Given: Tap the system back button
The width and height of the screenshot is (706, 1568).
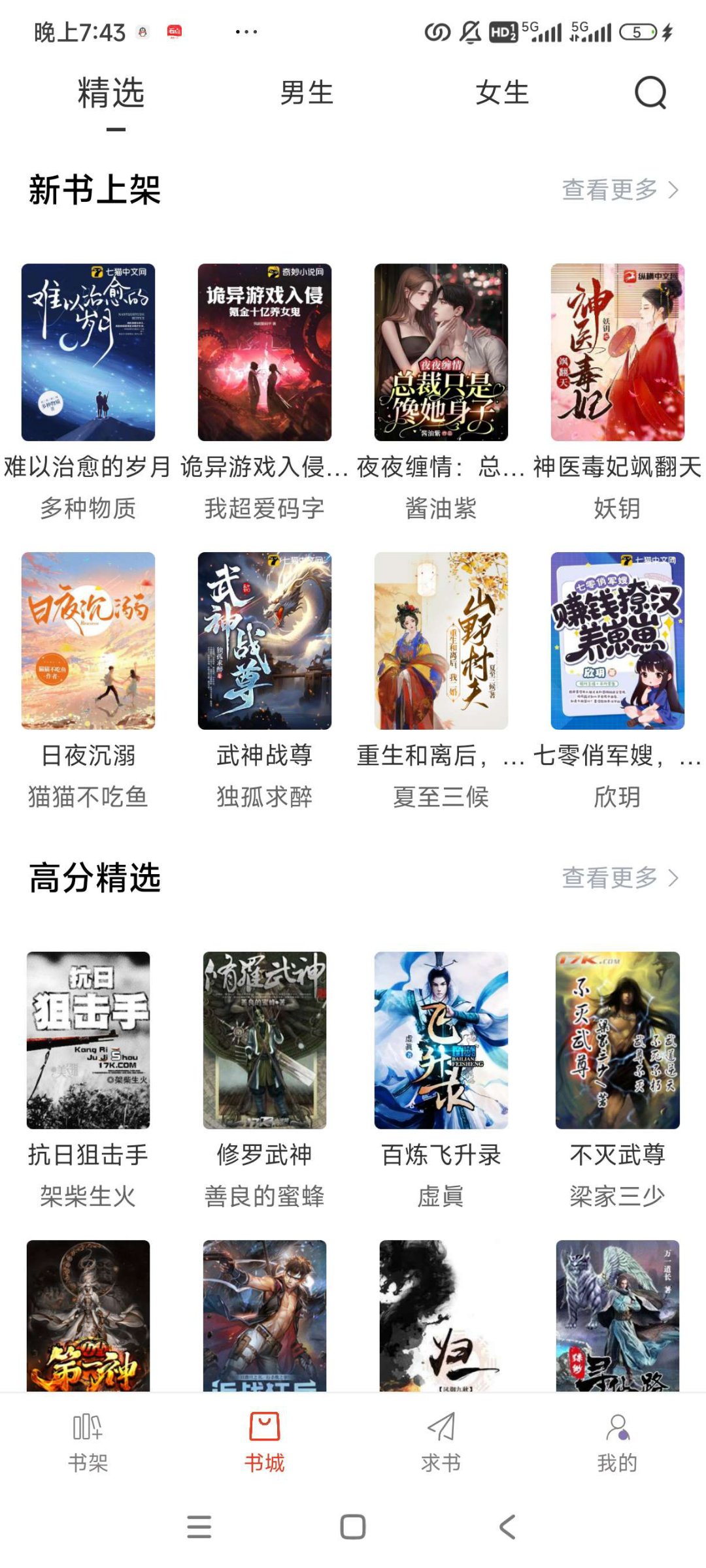Looking at the screenshot, I should pyautogui.click(x=507, y=1527).
